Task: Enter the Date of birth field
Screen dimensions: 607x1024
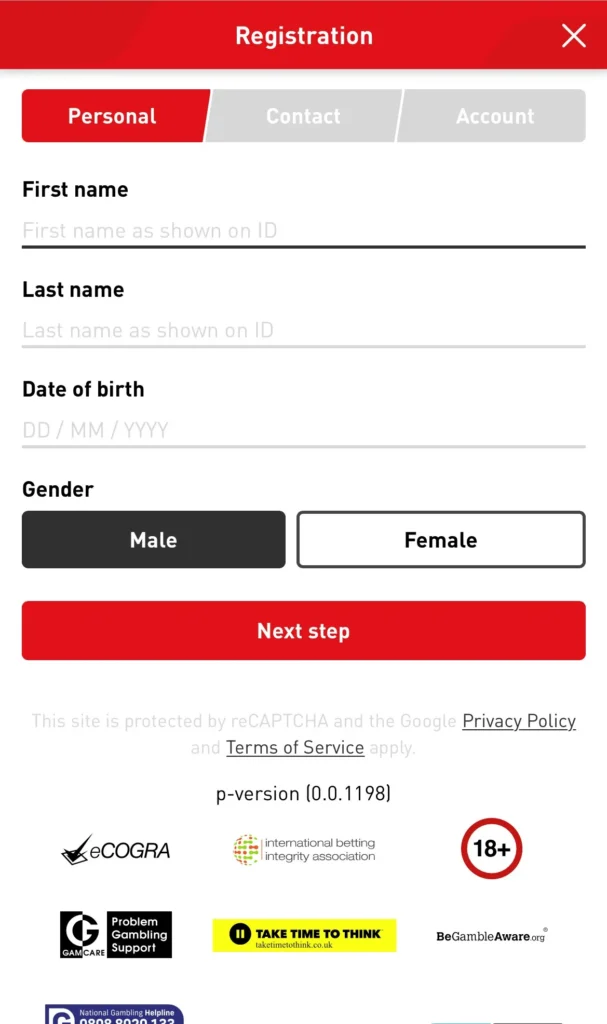Action: (x=303, y=431)
